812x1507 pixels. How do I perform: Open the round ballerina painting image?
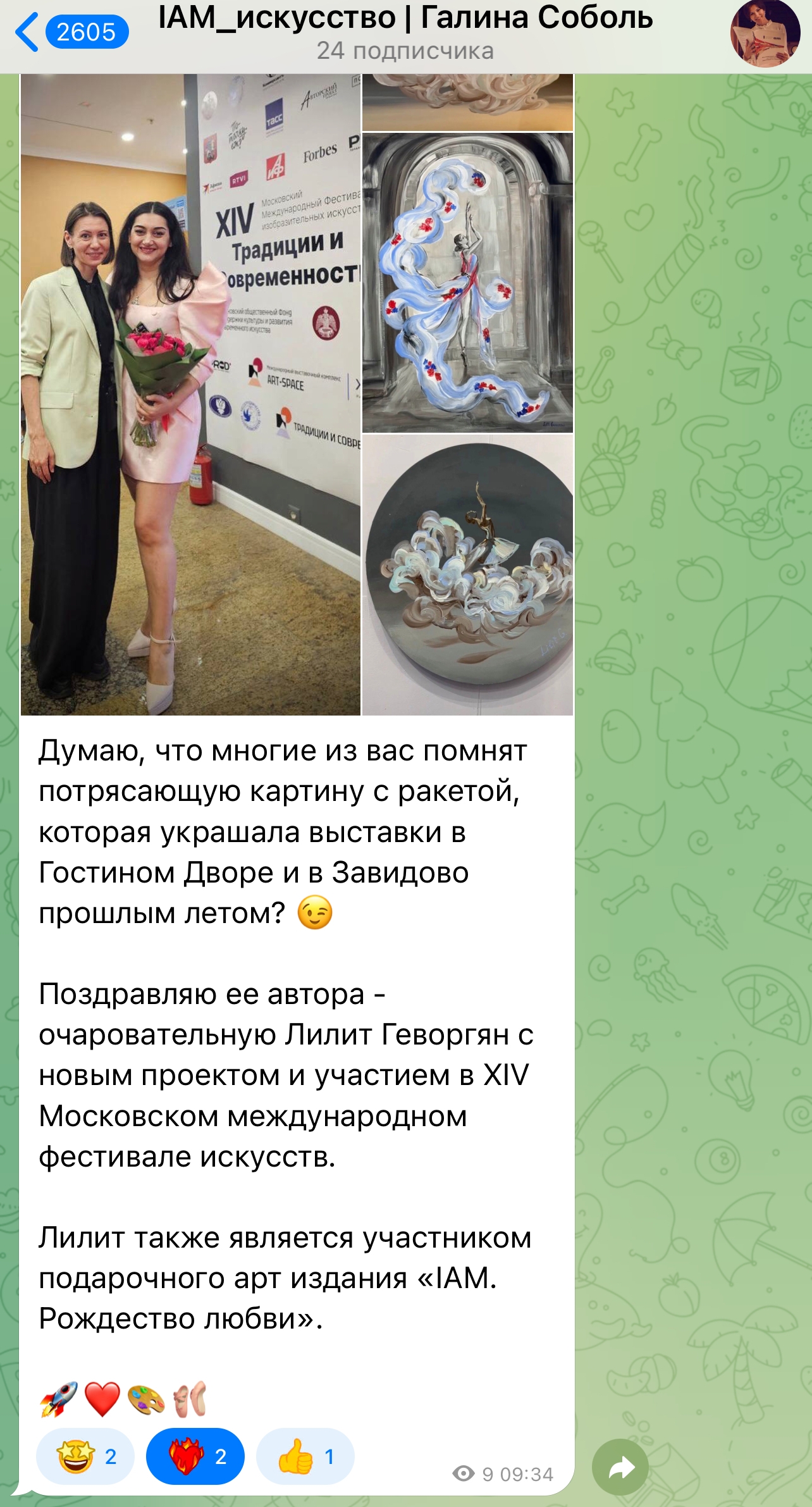[467, 574]
